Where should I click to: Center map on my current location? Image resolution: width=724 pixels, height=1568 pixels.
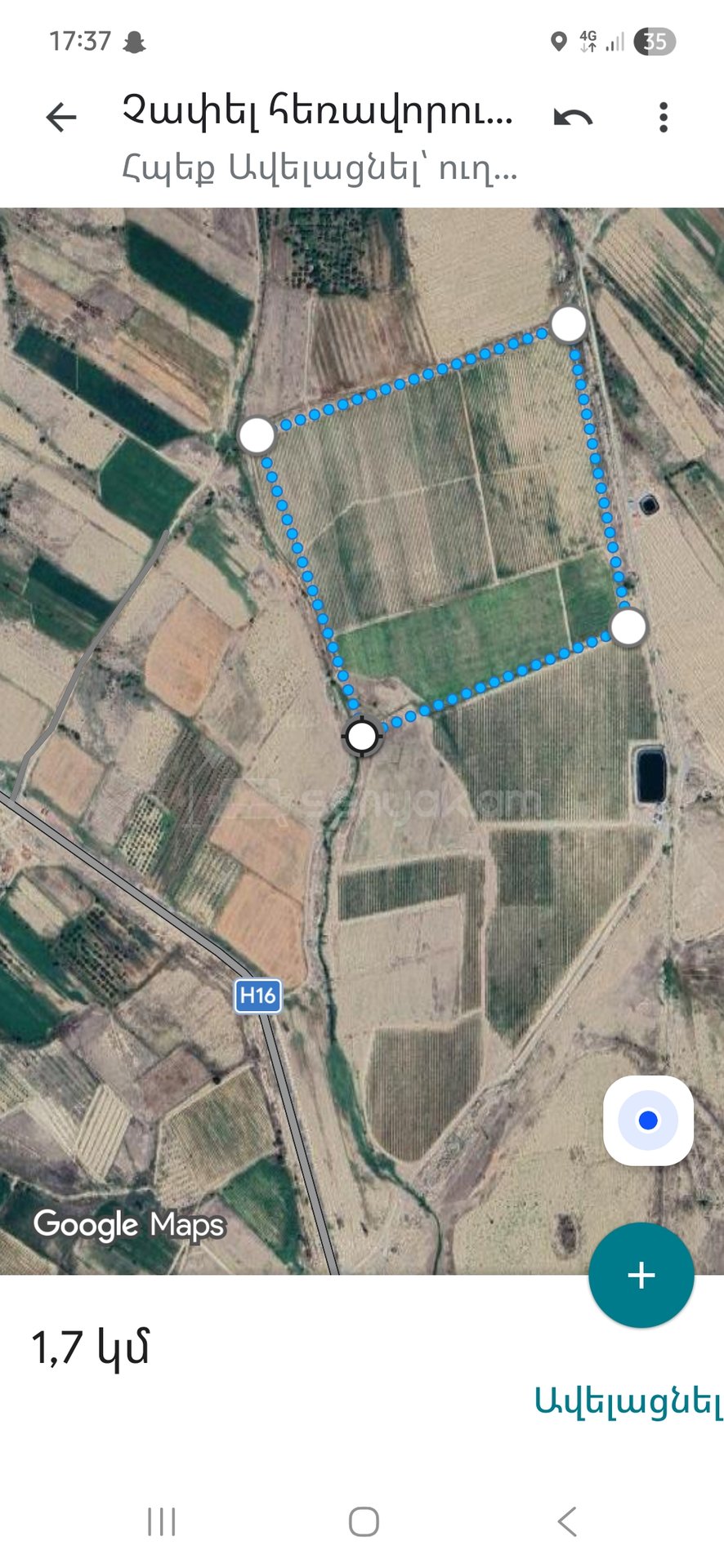(648, 1120)
